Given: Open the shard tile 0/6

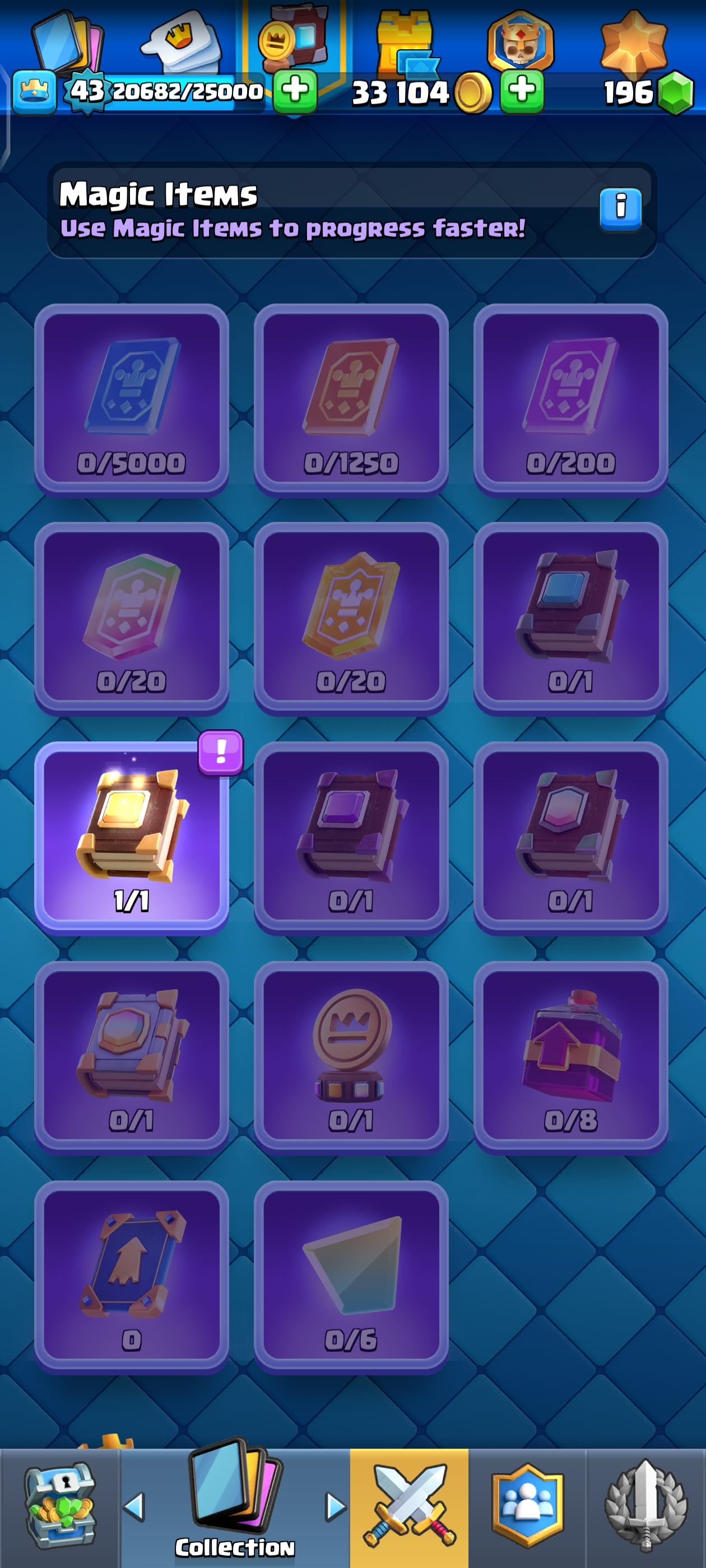Looking at the screenshot, I should point(351,1275).
